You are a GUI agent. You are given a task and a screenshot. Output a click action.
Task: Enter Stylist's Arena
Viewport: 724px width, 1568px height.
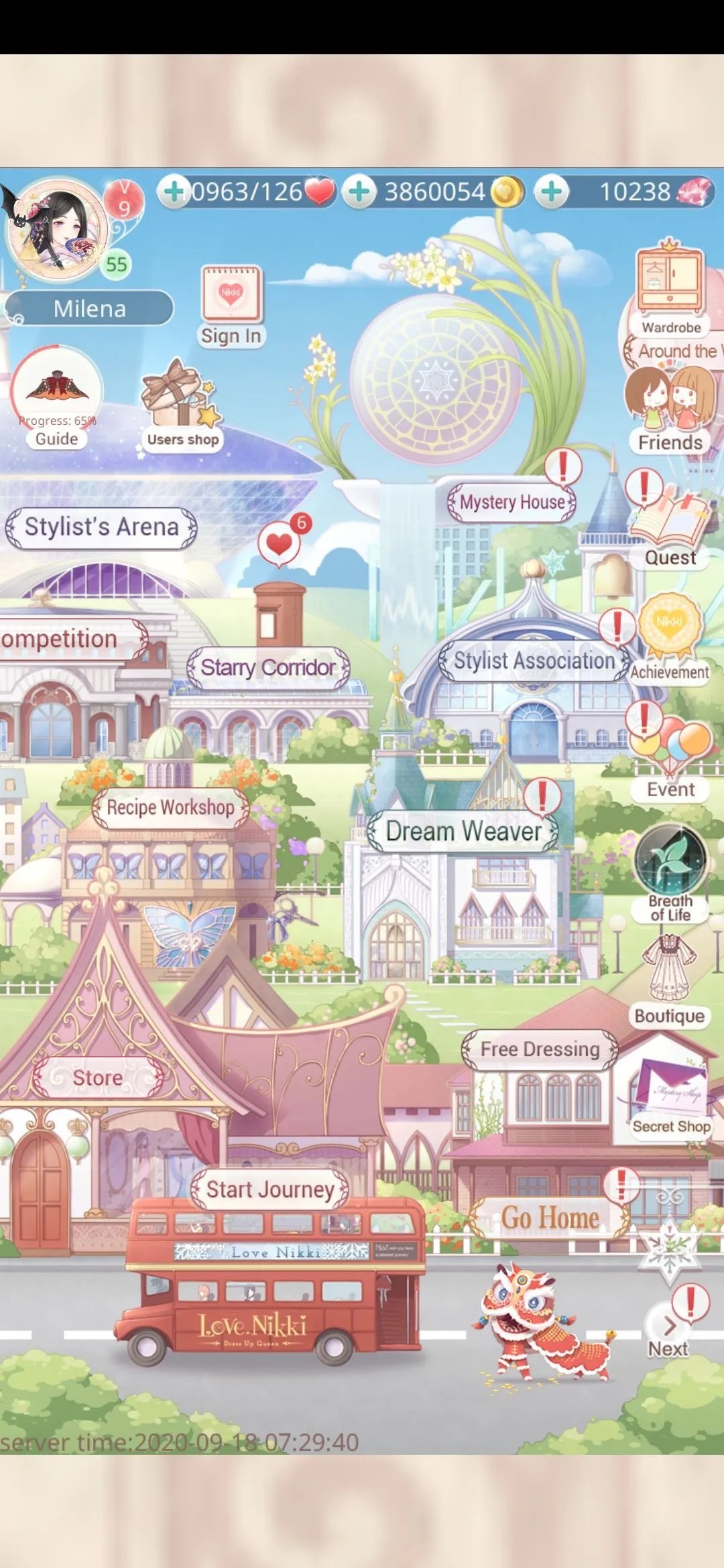tap(101, 527)
